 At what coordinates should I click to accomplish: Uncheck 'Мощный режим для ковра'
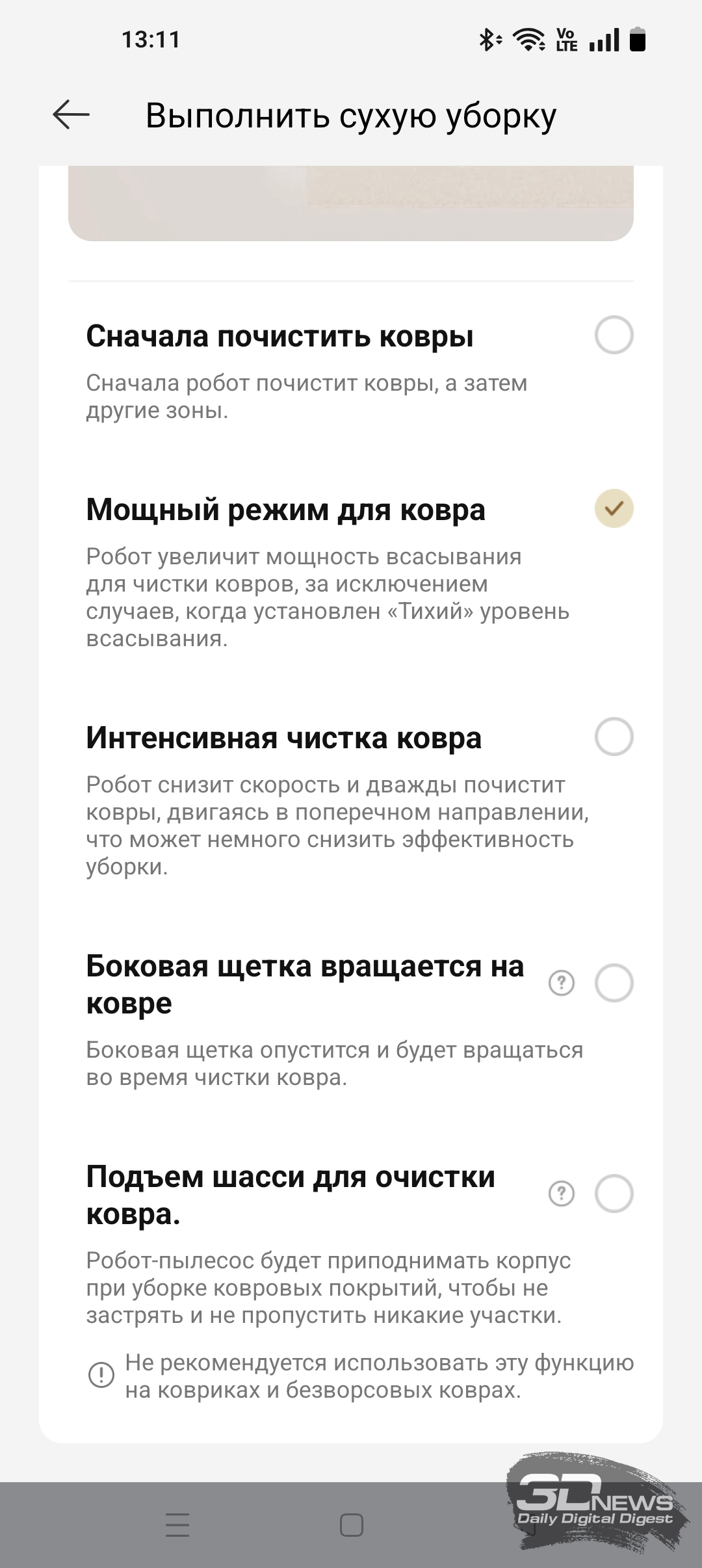click(x=614, y=508)
